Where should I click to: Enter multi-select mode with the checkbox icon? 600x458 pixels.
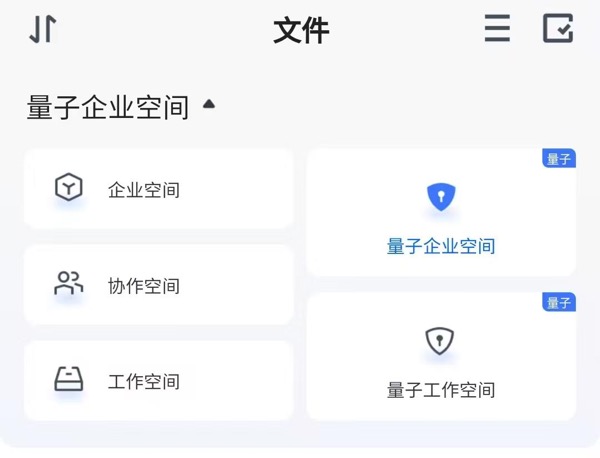point(557,29)
